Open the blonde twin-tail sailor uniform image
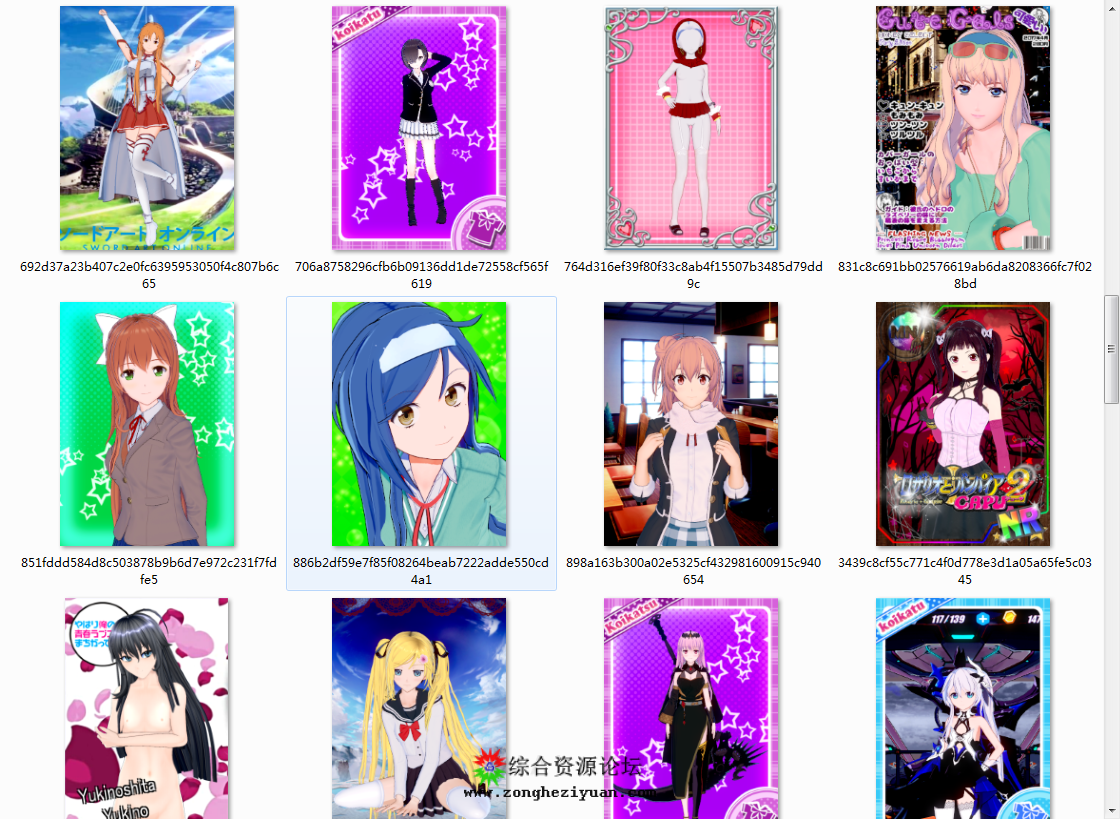 (x=419, y=708)
